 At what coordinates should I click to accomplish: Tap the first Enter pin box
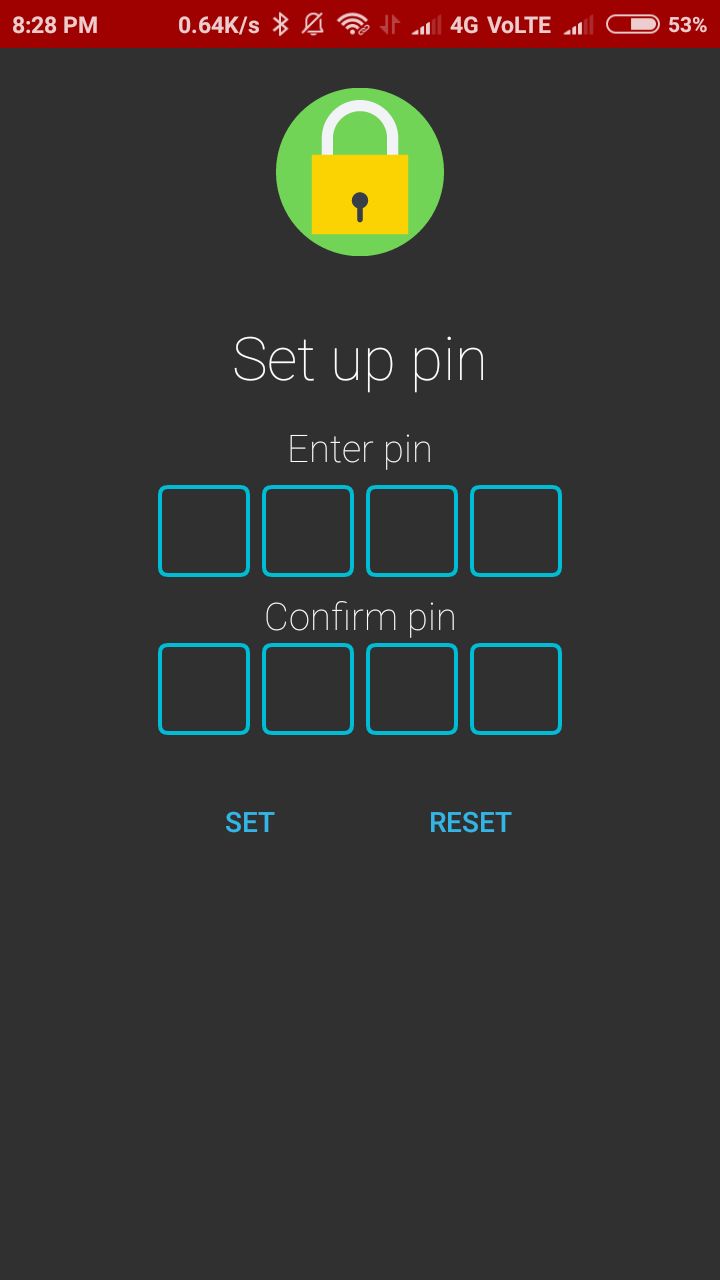(x=204, y=531)
